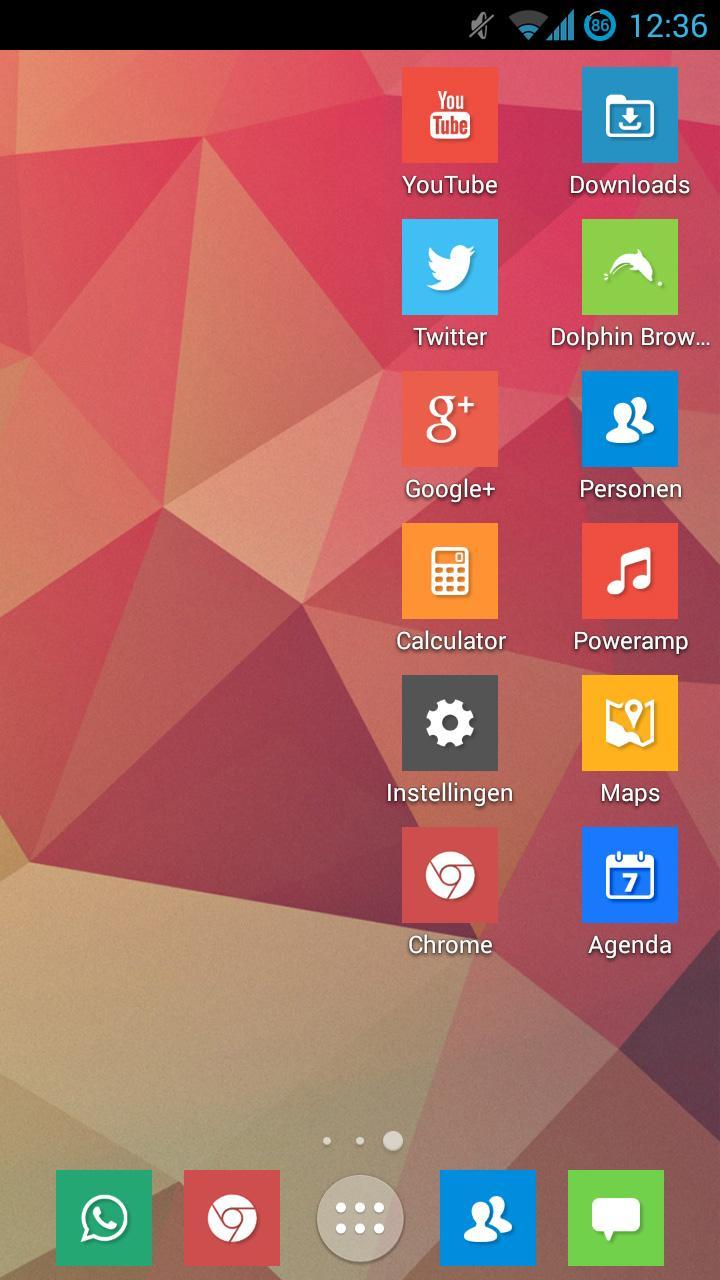Open the messaging app in the dock
720x1280 pixels.
(616, 1218)
